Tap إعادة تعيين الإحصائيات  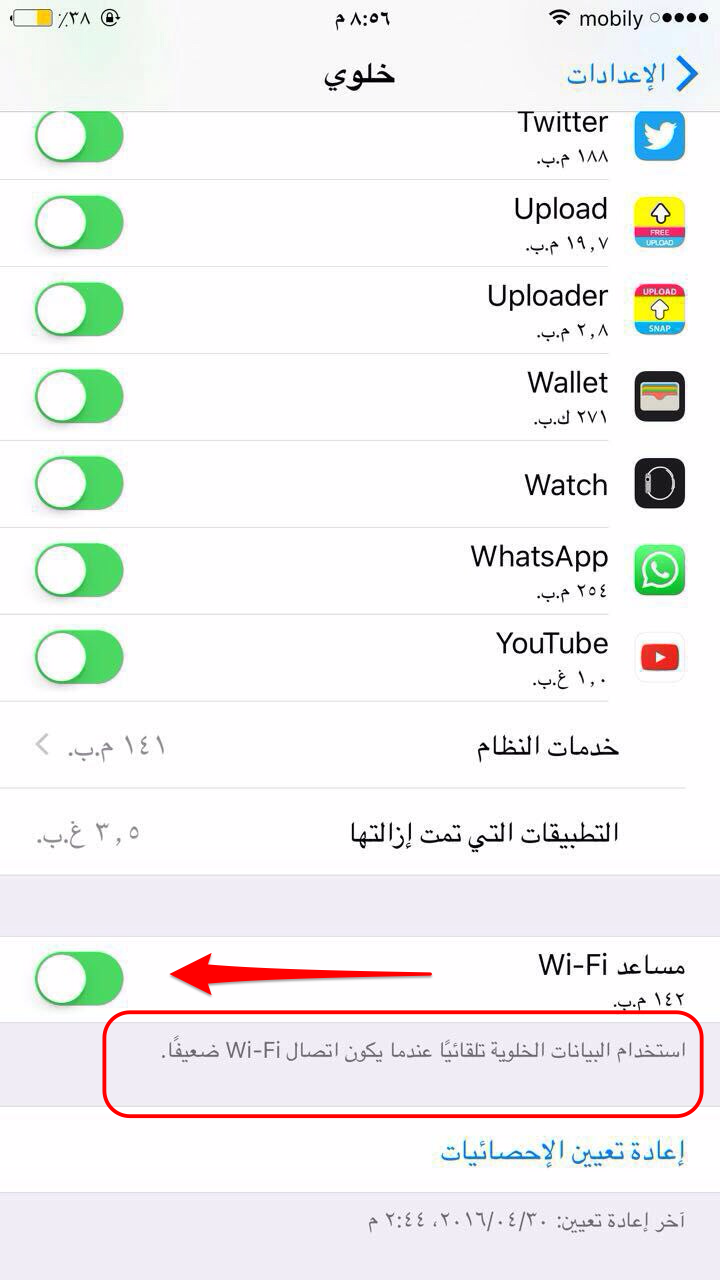562,1151
